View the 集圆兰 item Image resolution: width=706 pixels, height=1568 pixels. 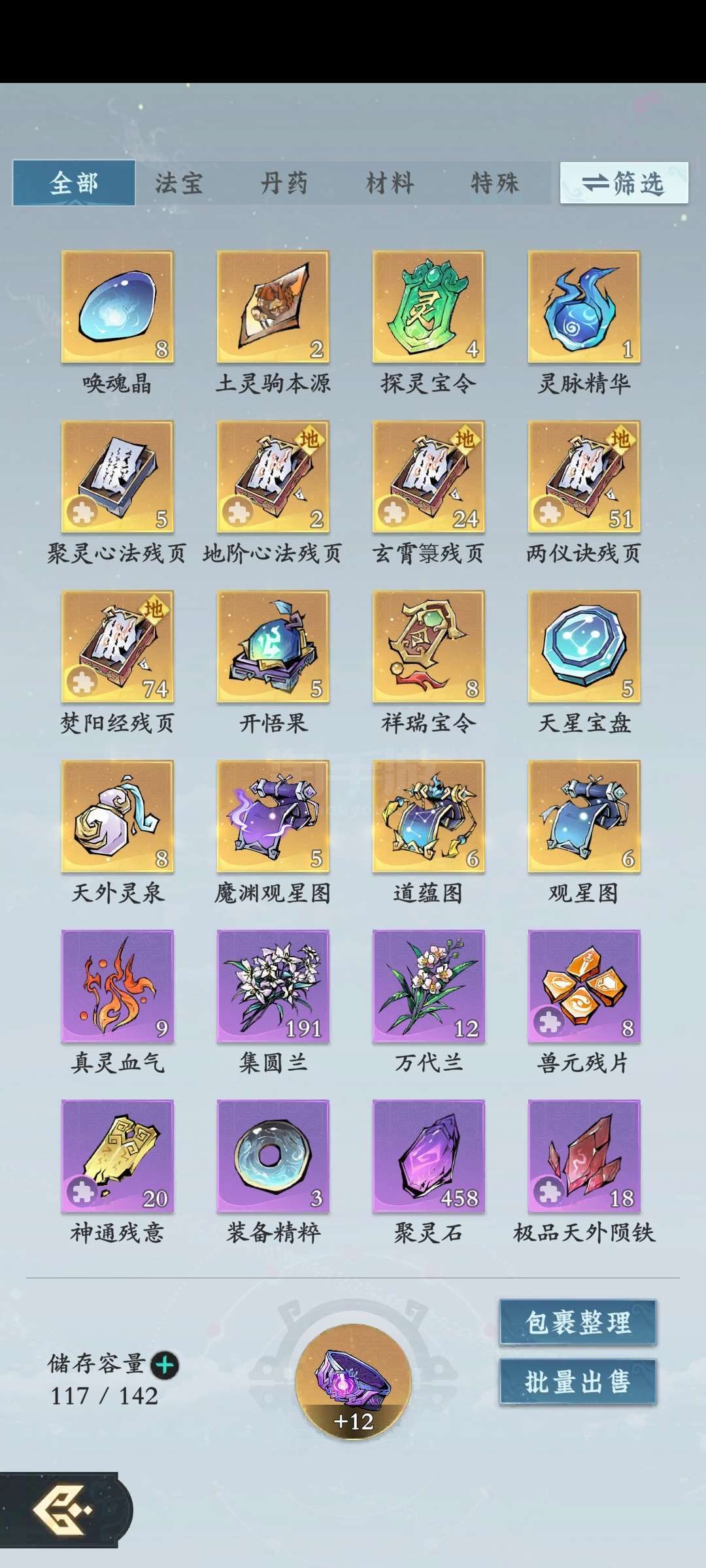coord(273,987)
